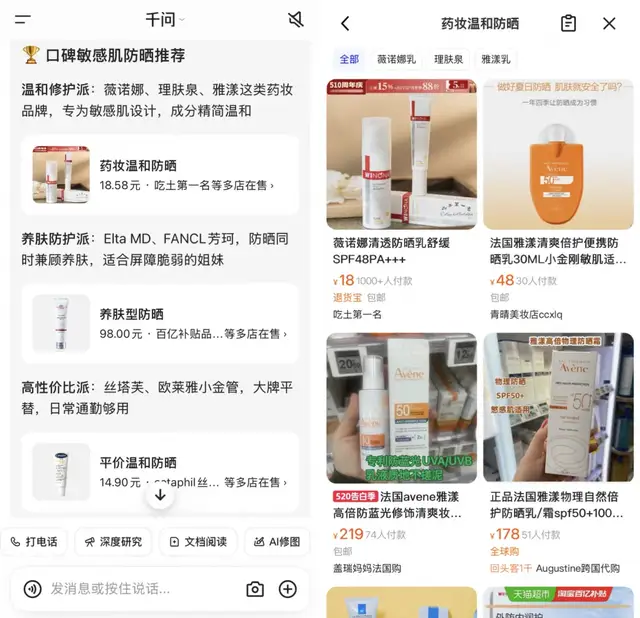
Task: Open the 养肤型防晒 product card
Action: 160,323
